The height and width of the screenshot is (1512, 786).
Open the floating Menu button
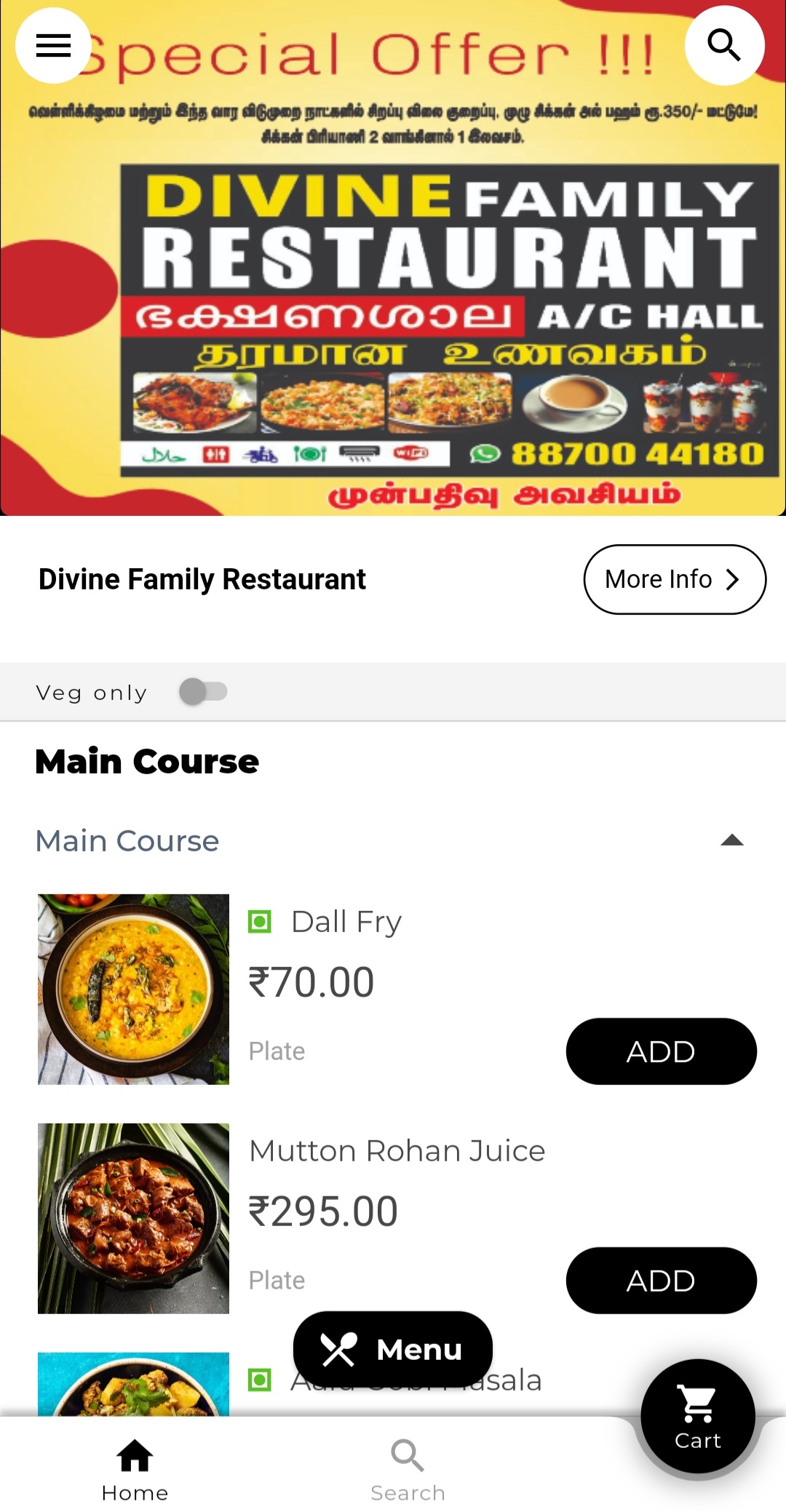392,1350
